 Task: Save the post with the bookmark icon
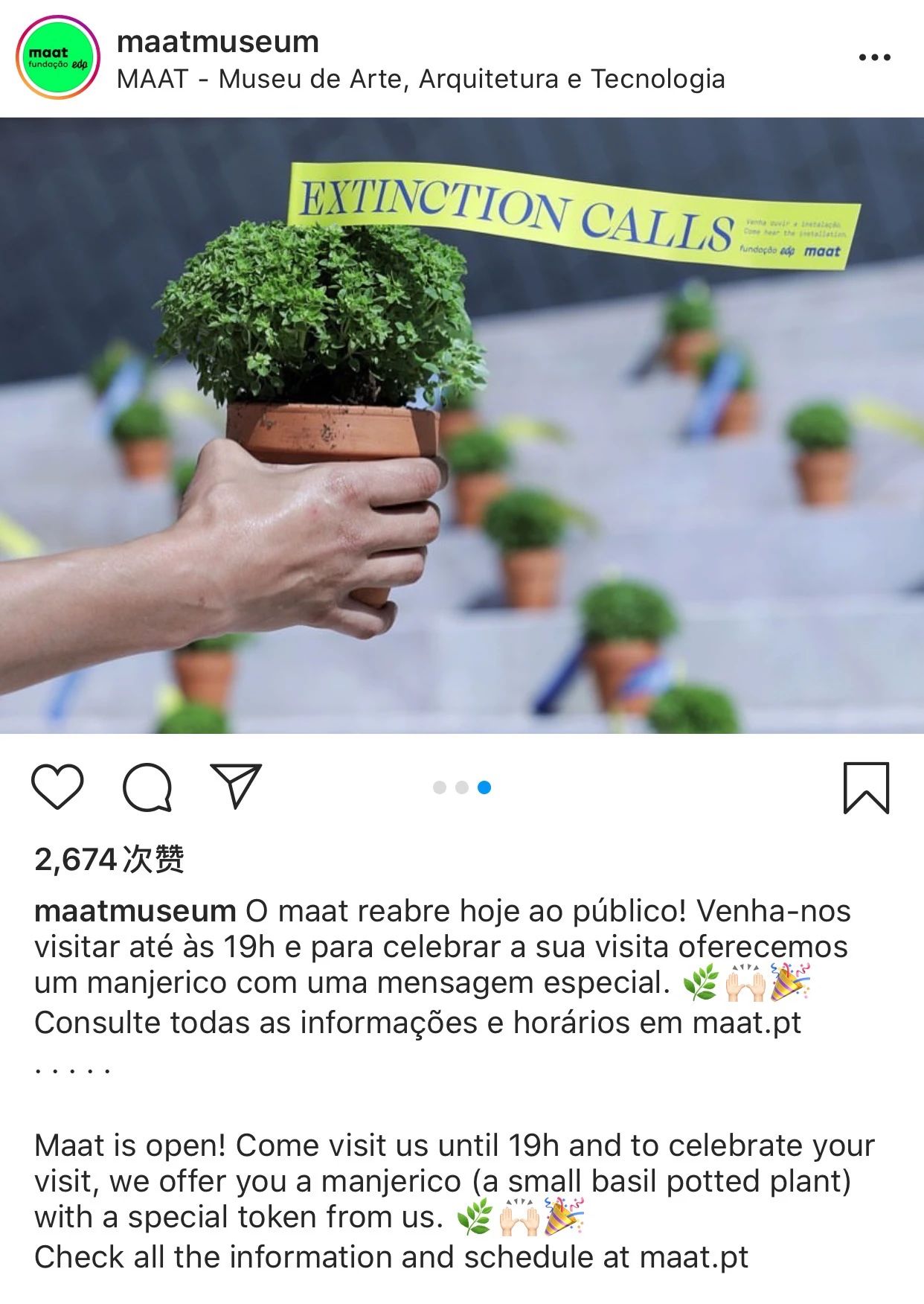point(866,787)
